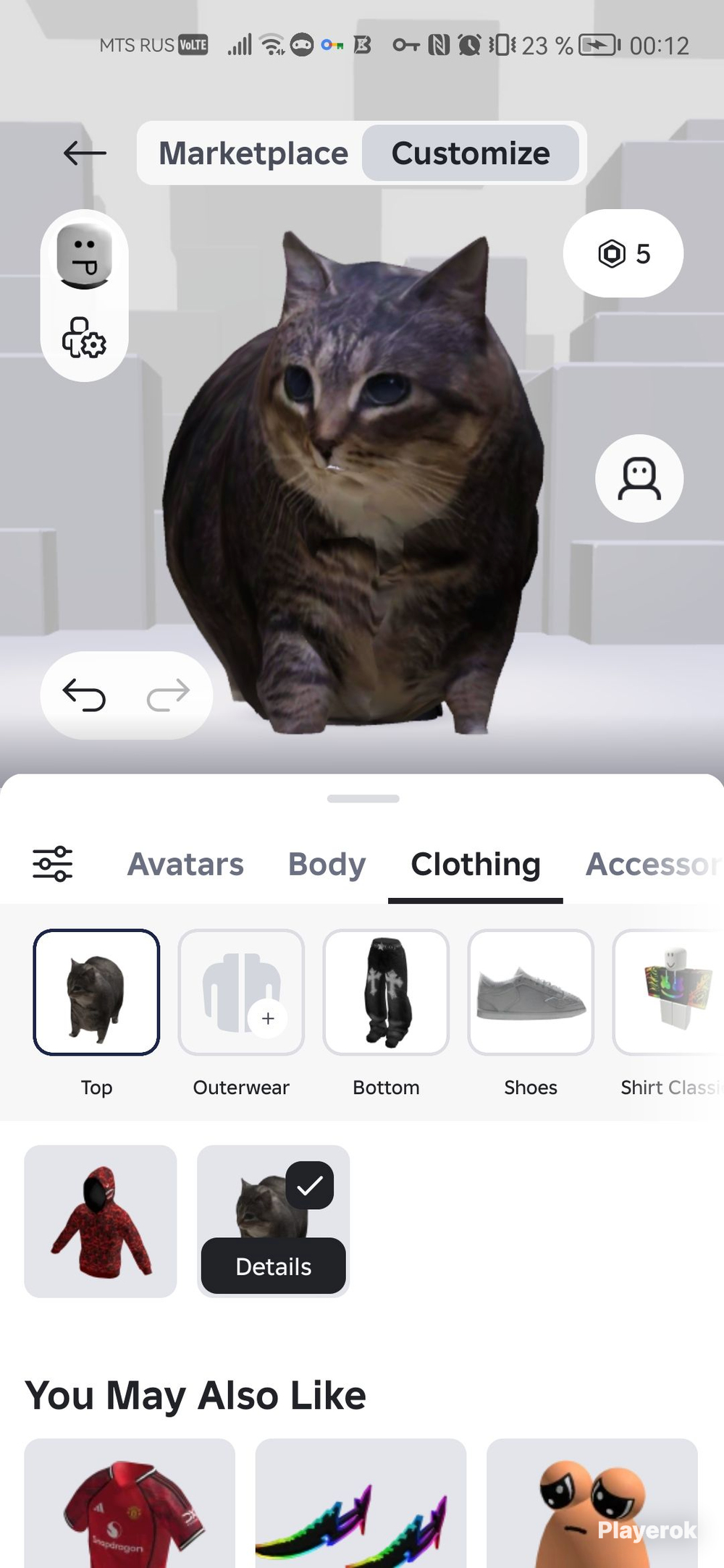Switch to the Marketplace tab
The width and height of the screenshot is (724, 1568).
tap(253, 153)
